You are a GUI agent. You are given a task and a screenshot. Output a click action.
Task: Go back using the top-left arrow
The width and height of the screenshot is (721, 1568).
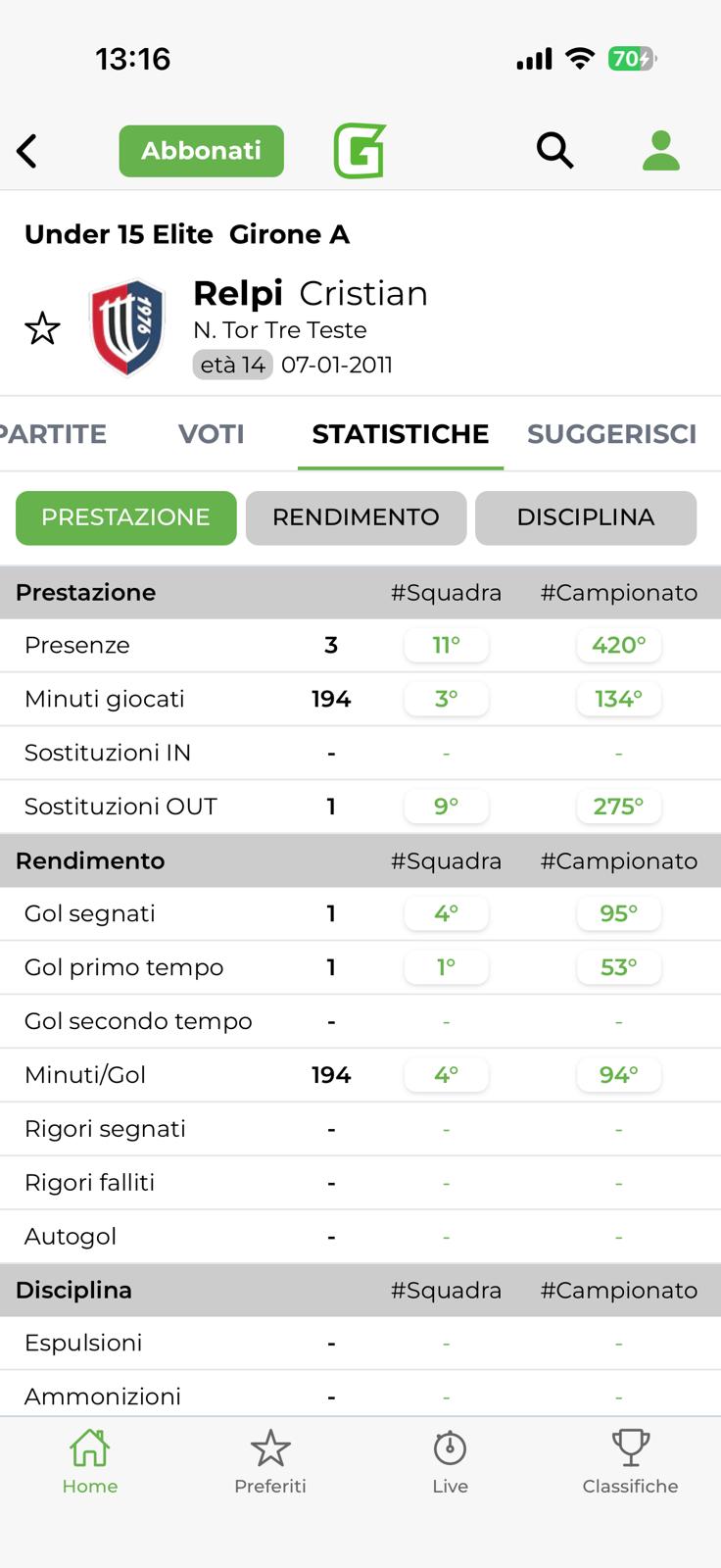[x=27, y=151]
